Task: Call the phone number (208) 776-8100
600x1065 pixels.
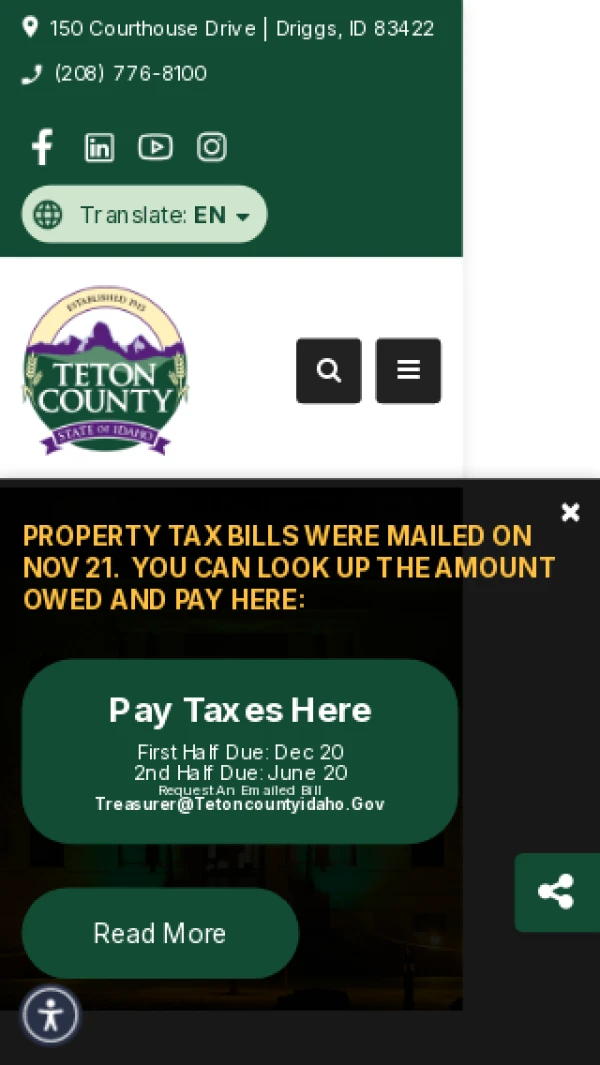Action: tap(130, 74)
